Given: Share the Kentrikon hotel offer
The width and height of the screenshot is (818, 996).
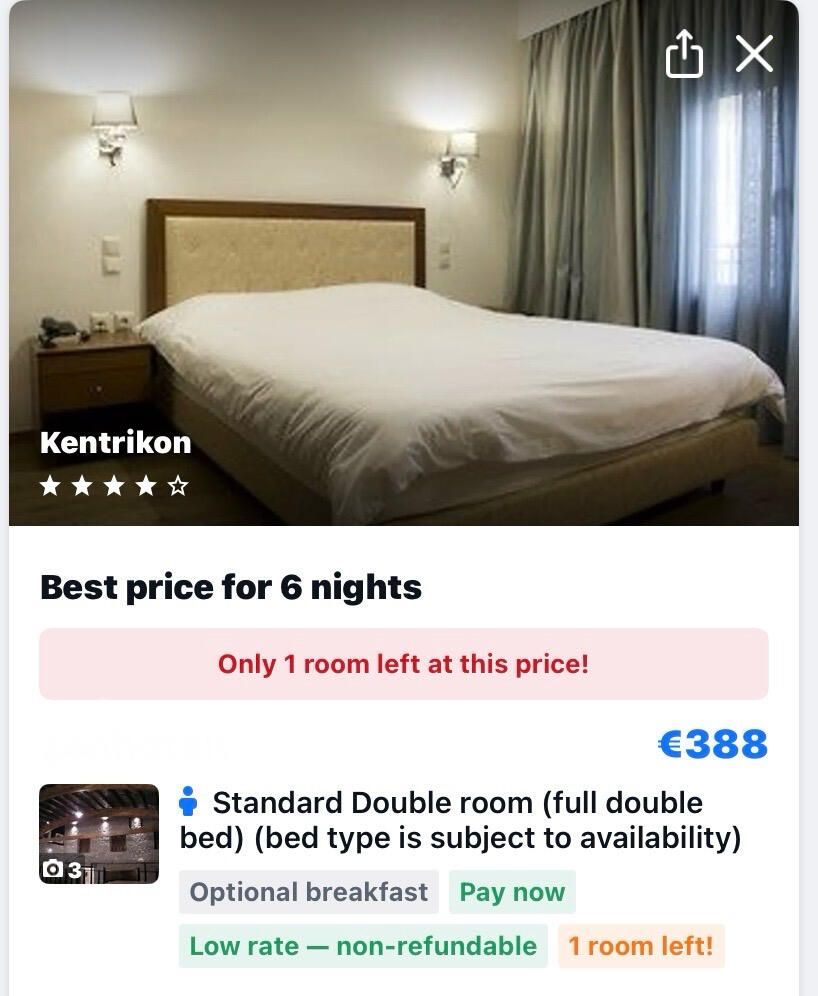Looking at the screenshot, I should pos(684,53).
